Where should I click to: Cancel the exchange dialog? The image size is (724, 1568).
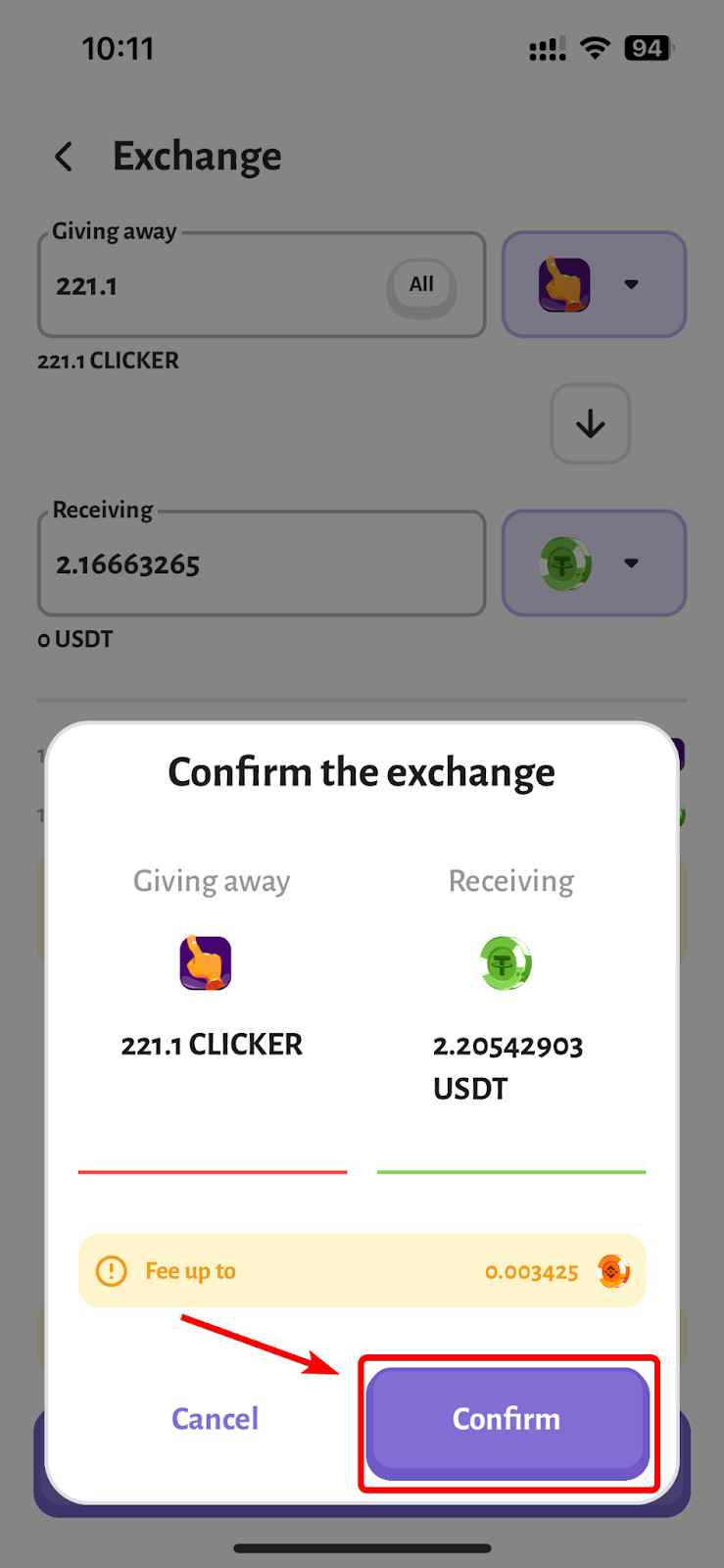(x=216, y=1419)
